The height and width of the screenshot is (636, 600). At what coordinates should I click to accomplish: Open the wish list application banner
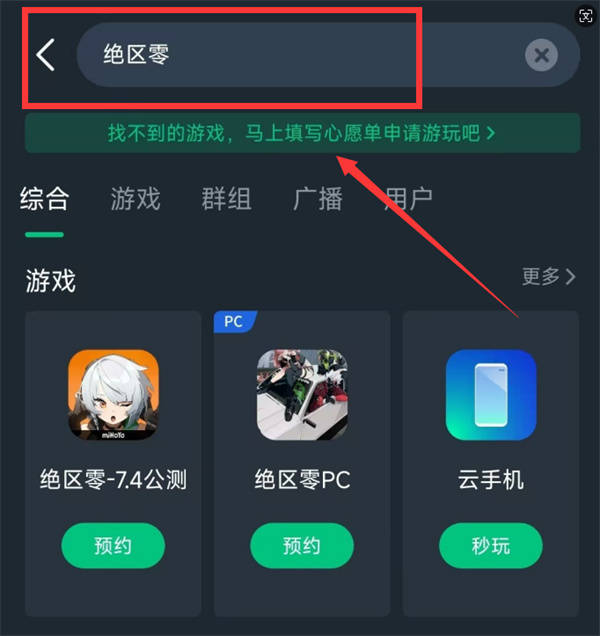[302, 132]
